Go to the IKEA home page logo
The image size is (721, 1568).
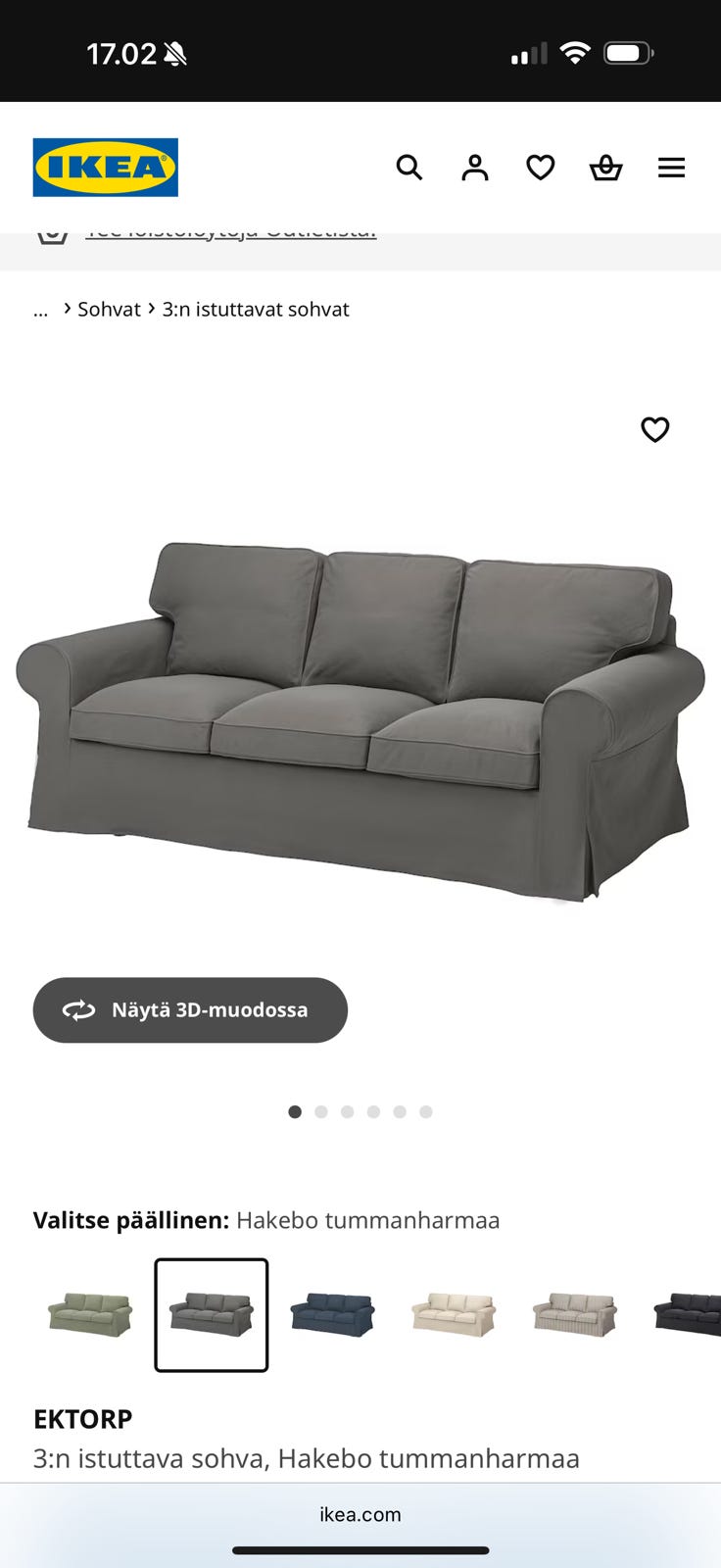pyautogui.click(x=106, y=168)
